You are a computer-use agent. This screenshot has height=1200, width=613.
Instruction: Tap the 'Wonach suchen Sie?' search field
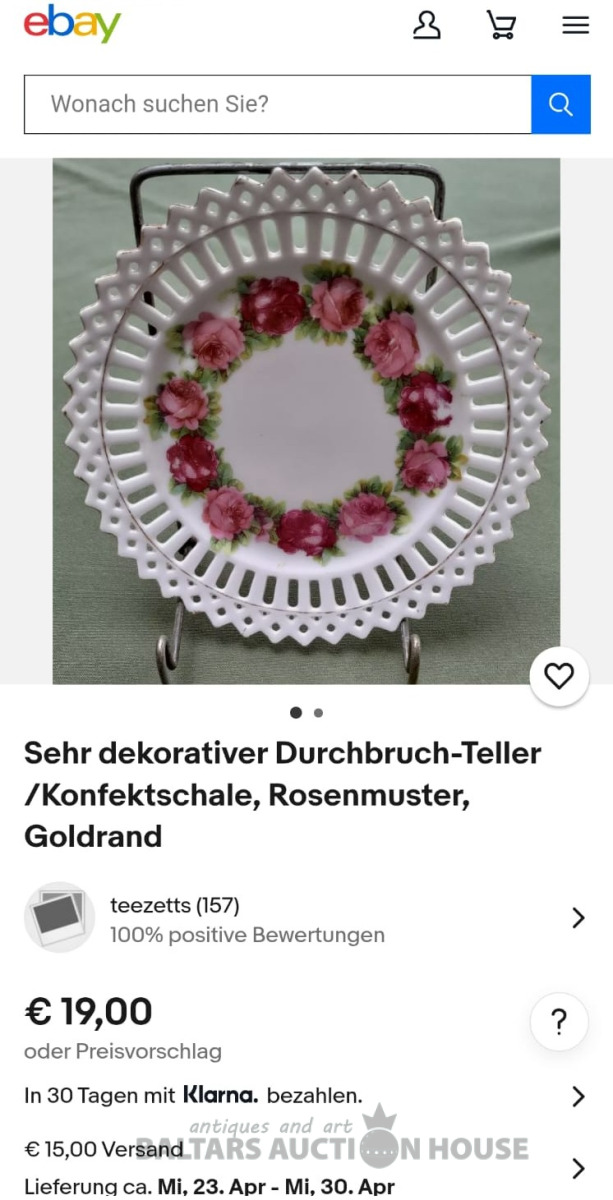tap(277, 104)
